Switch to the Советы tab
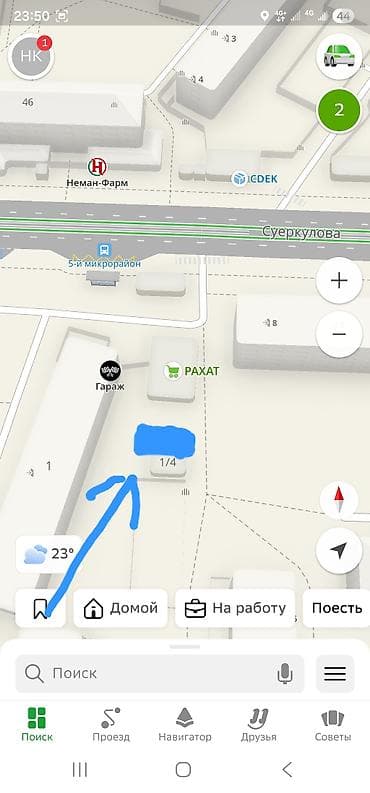The width and height of the screenshot is (370, 793). pos(333,725)
